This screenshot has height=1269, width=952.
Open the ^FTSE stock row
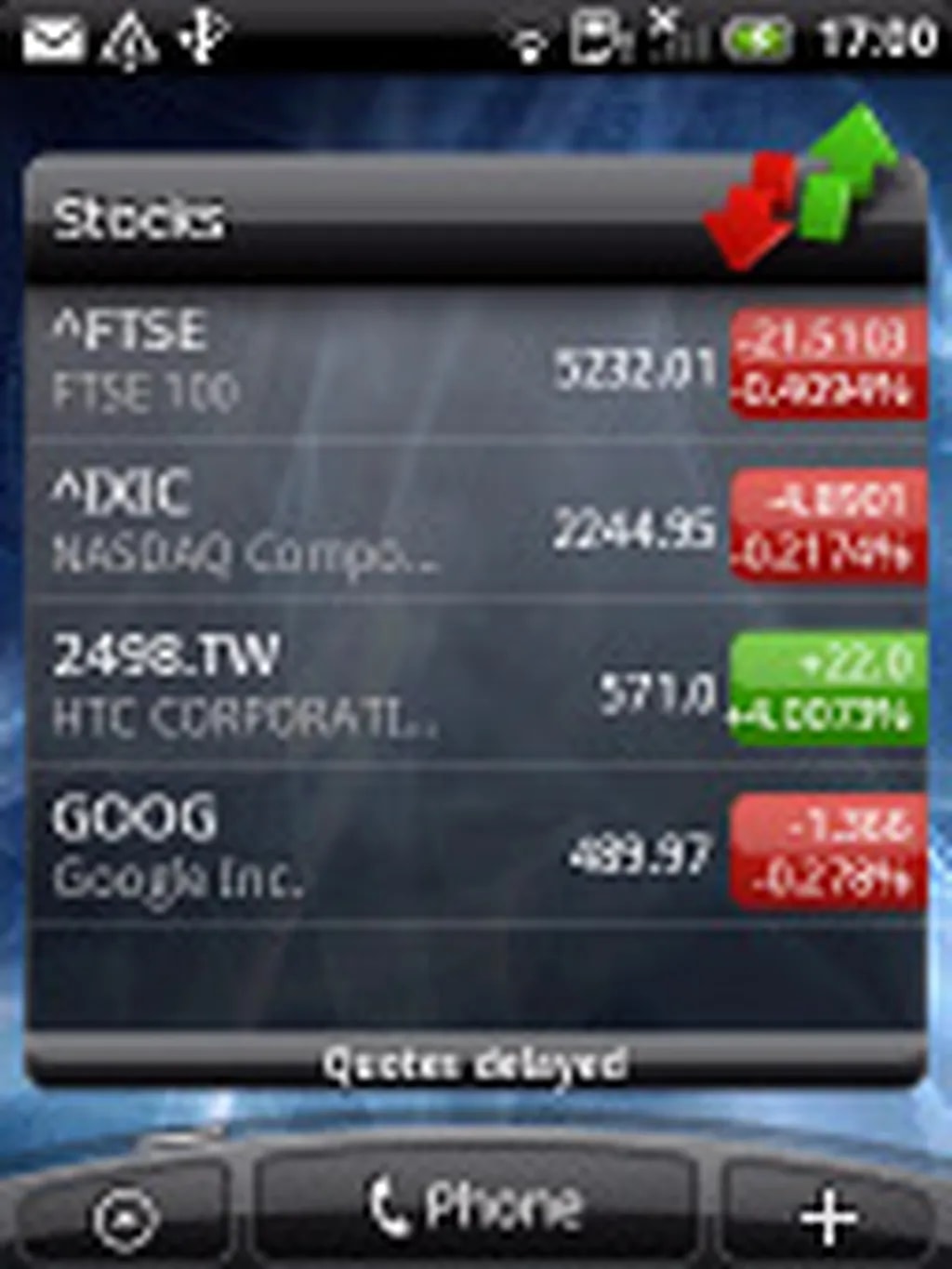click(x=372, y=364)
